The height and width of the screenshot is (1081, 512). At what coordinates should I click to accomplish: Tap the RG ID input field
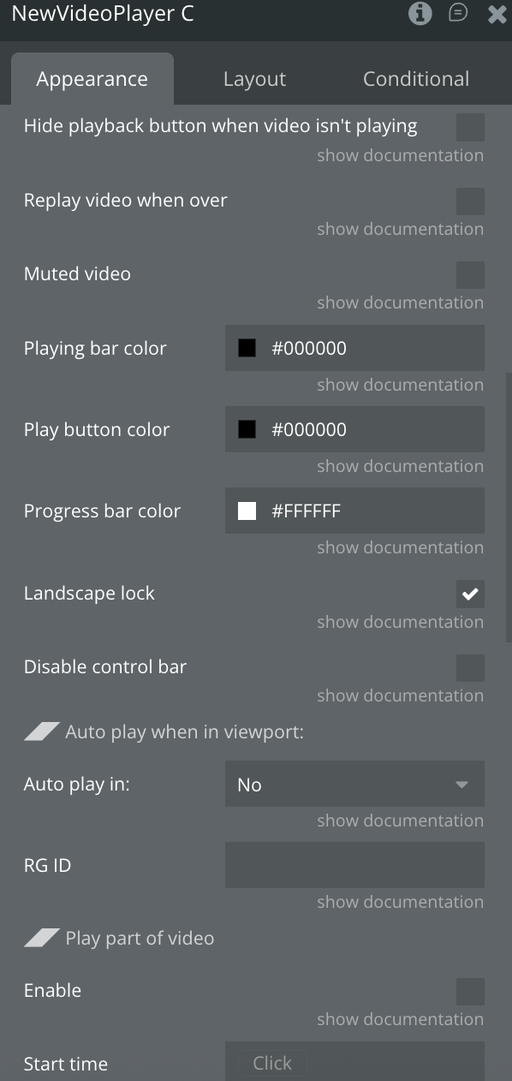354,865
